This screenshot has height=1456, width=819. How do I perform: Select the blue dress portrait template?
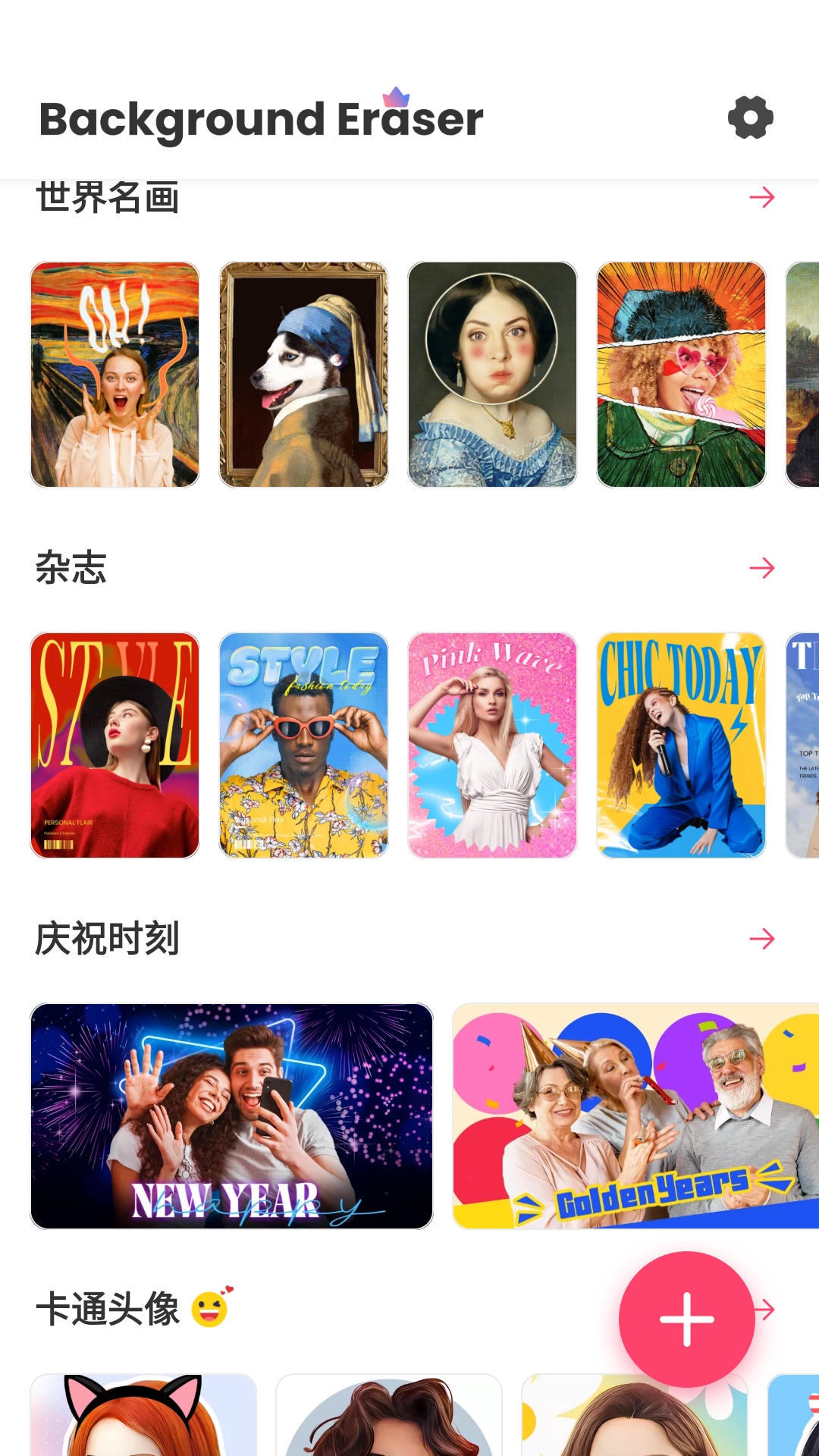(491, 372)
